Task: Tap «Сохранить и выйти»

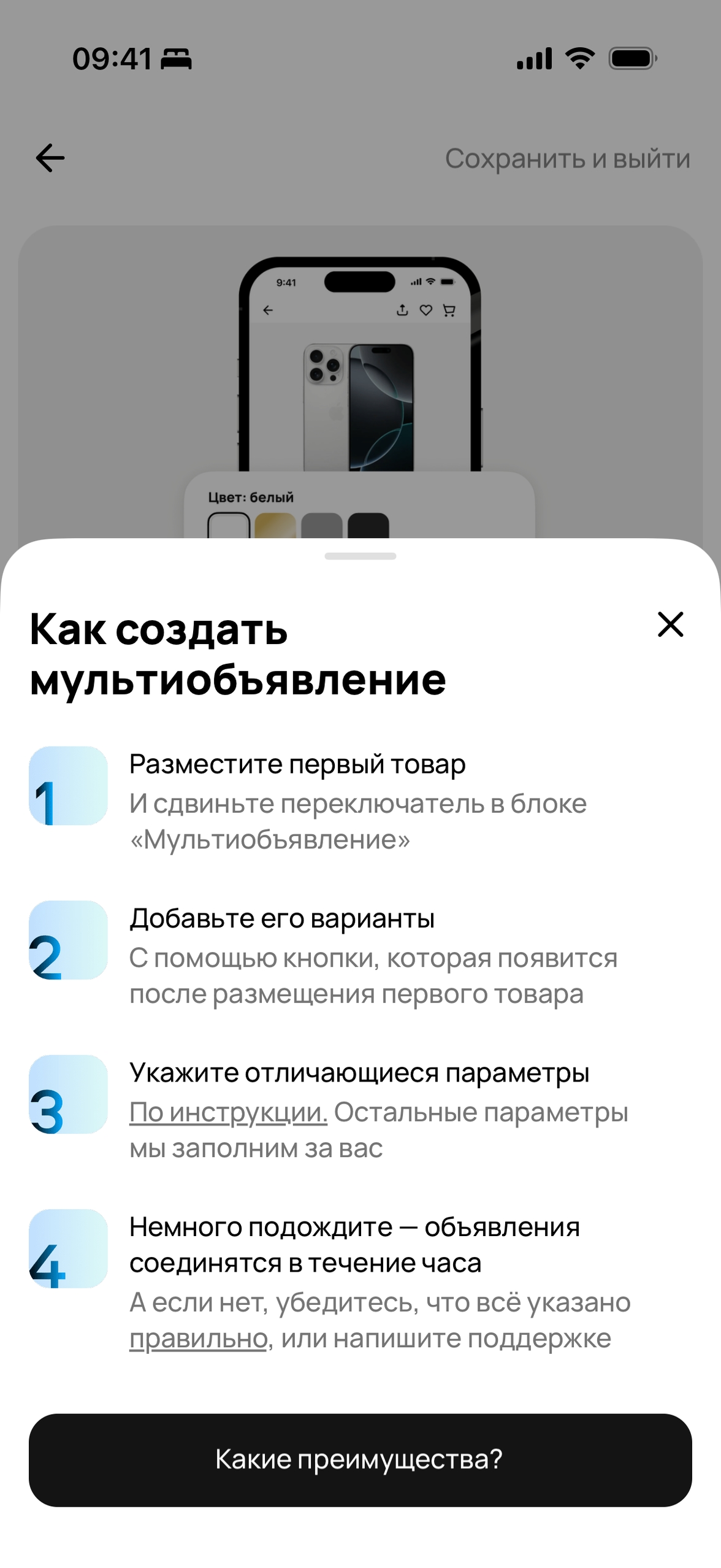Action: click(567, 159)
